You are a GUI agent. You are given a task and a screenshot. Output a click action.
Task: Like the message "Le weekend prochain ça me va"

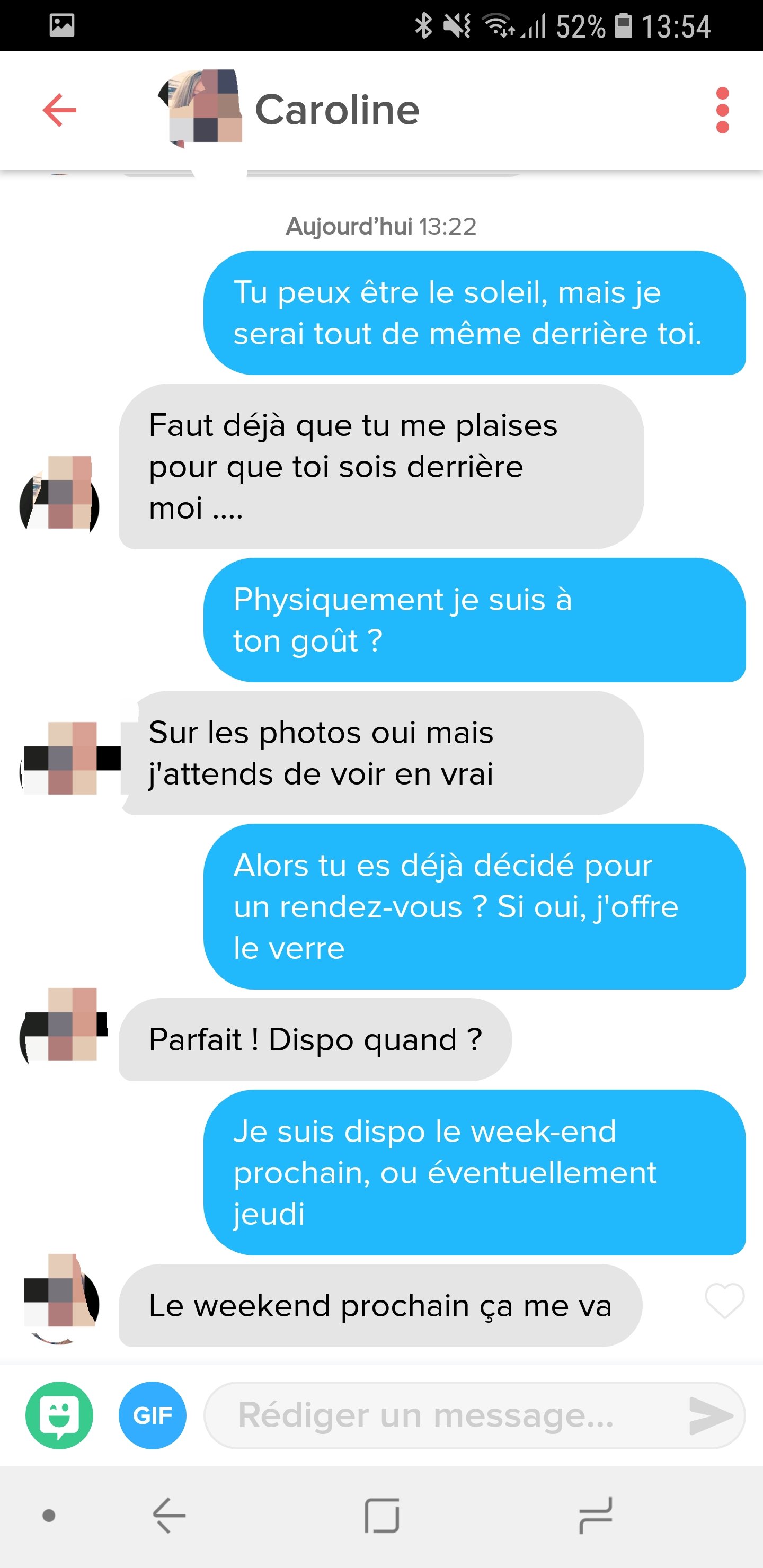[724, 1301]
